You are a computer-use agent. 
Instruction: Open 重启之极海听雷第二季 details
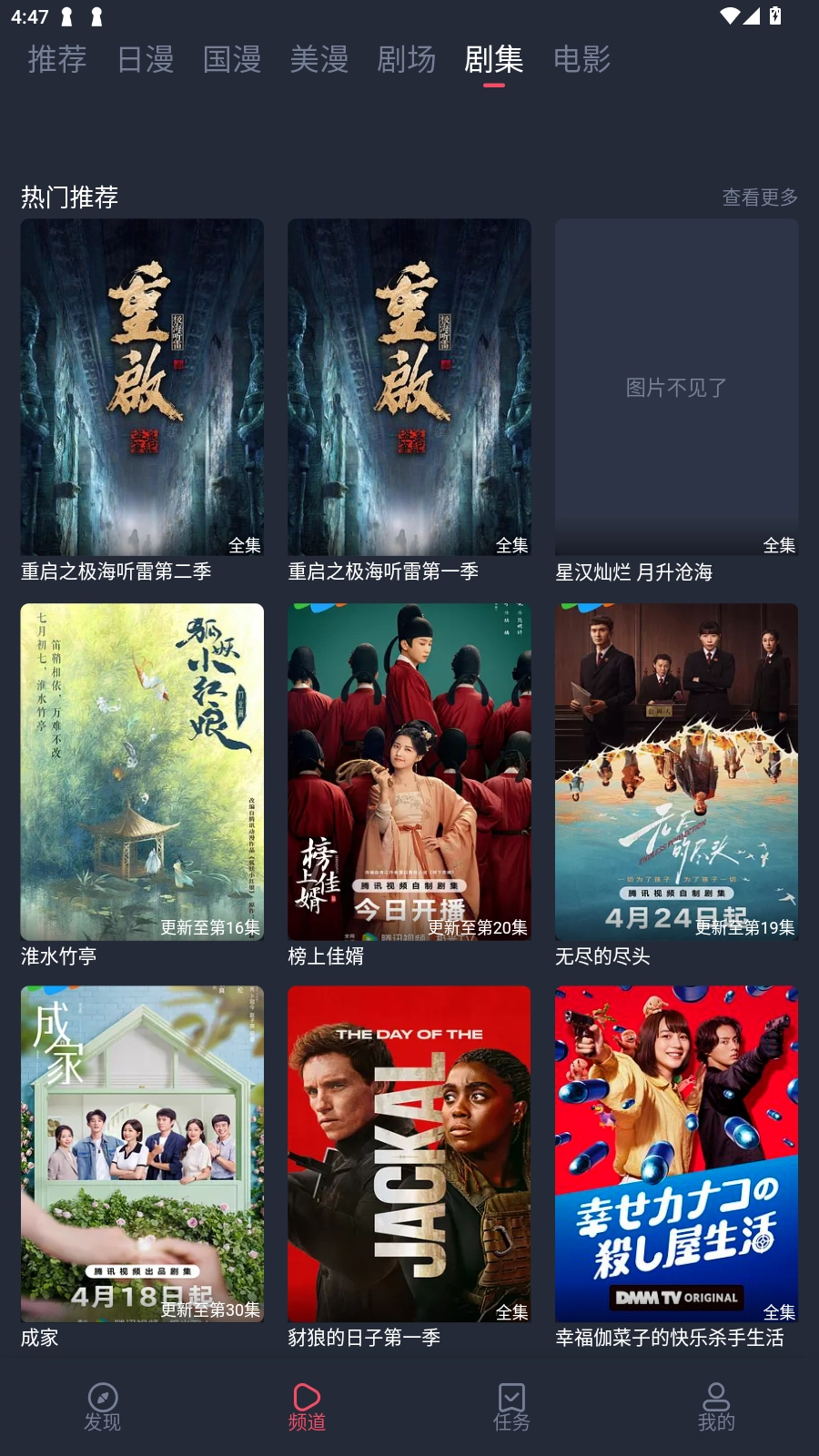[142, 386]
